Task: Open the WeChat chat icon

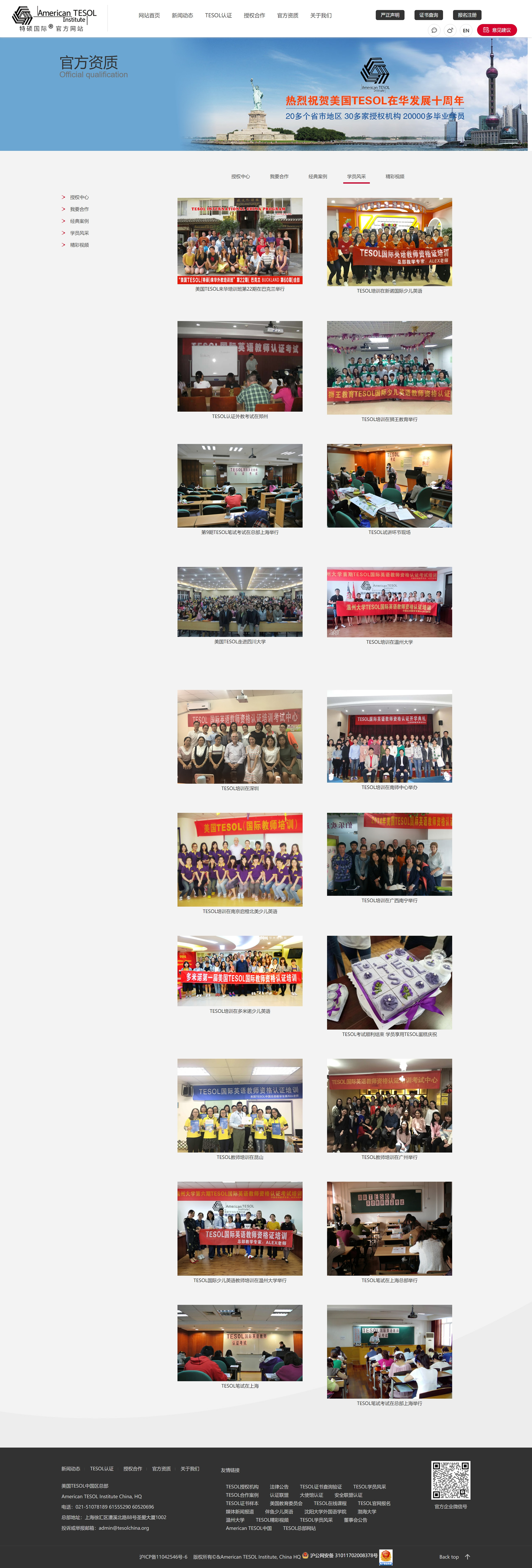Action: [x=434, y=30]
